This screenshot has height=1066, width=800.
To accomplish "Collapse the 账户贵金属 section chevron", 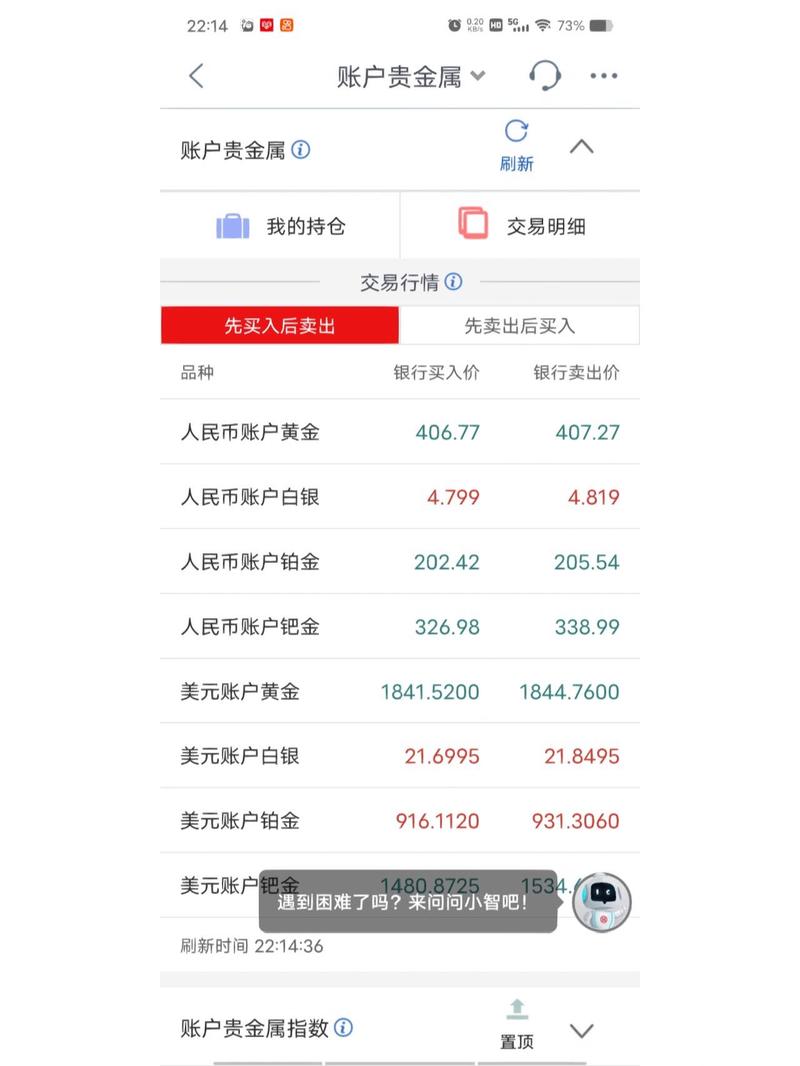I will [x=582, y=147].
